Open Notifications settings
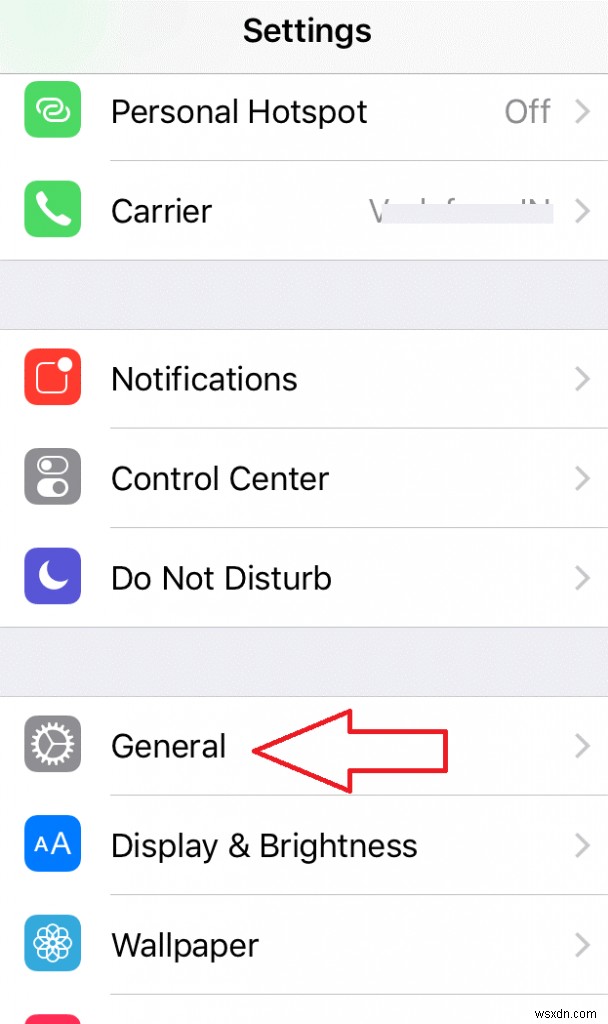The height and width of the screenshot is (1024, 608). coord(204,379)
